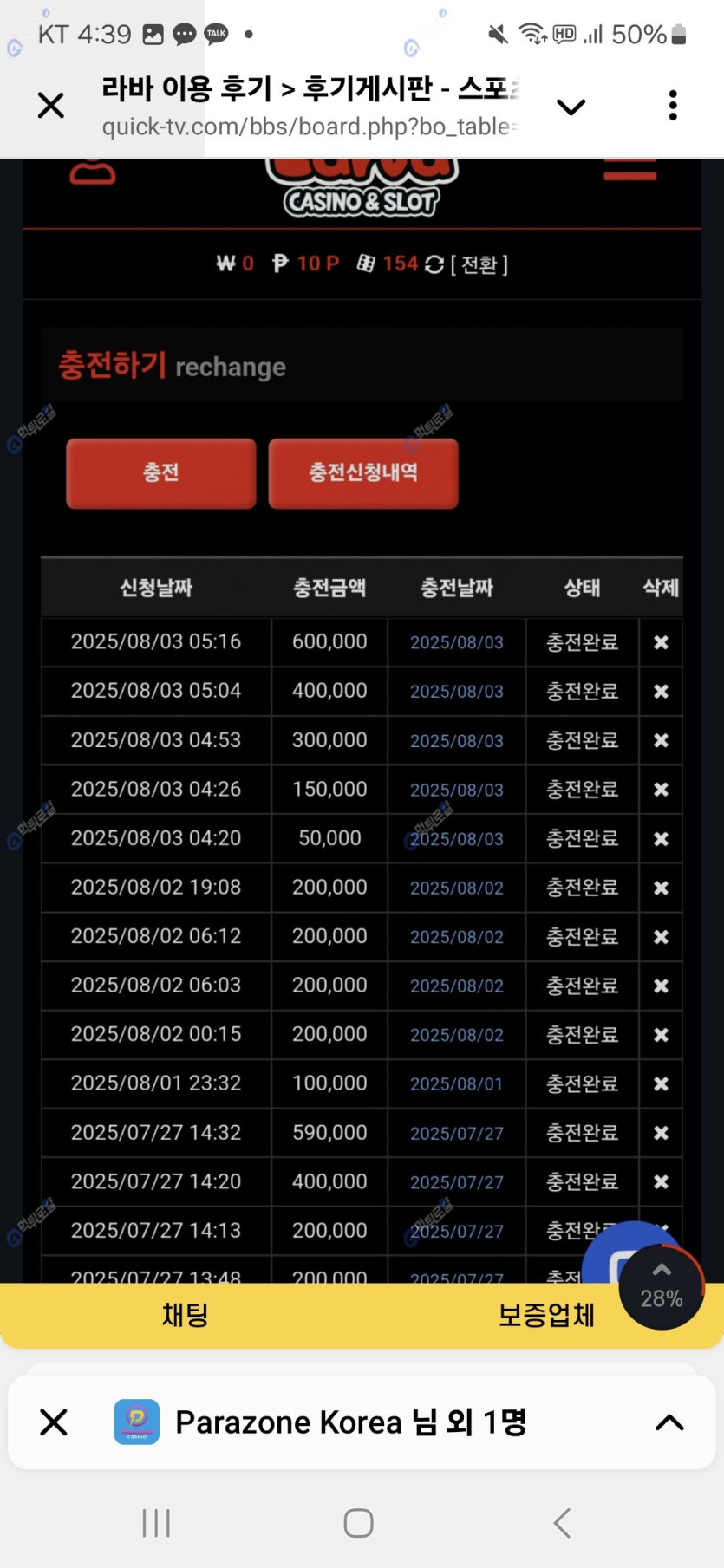This screenshot has height=1568, width=724.
Task: Open the Parazone Korea 님 외 1명 notification
Action: [x=350, y=1422]
